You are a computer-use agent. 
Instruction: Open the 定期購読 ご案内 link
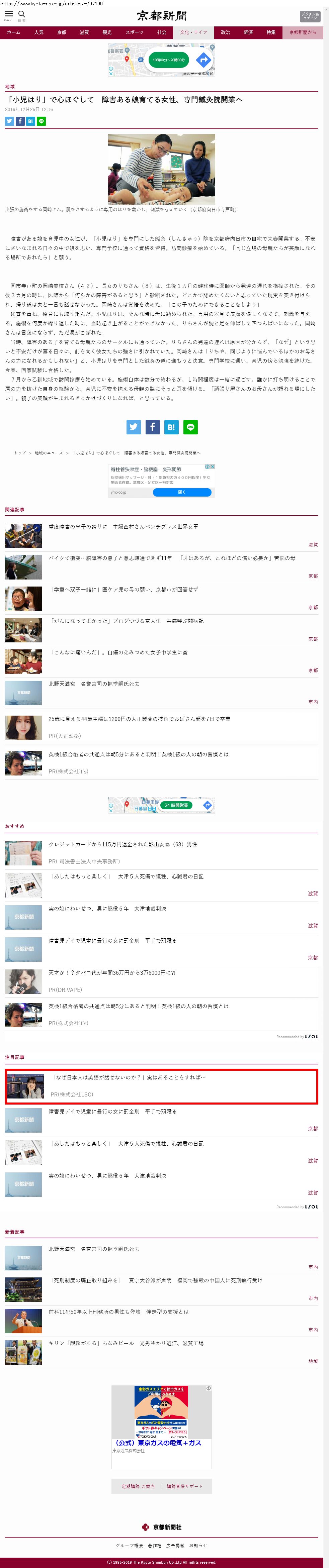[x=138, y=1486]
